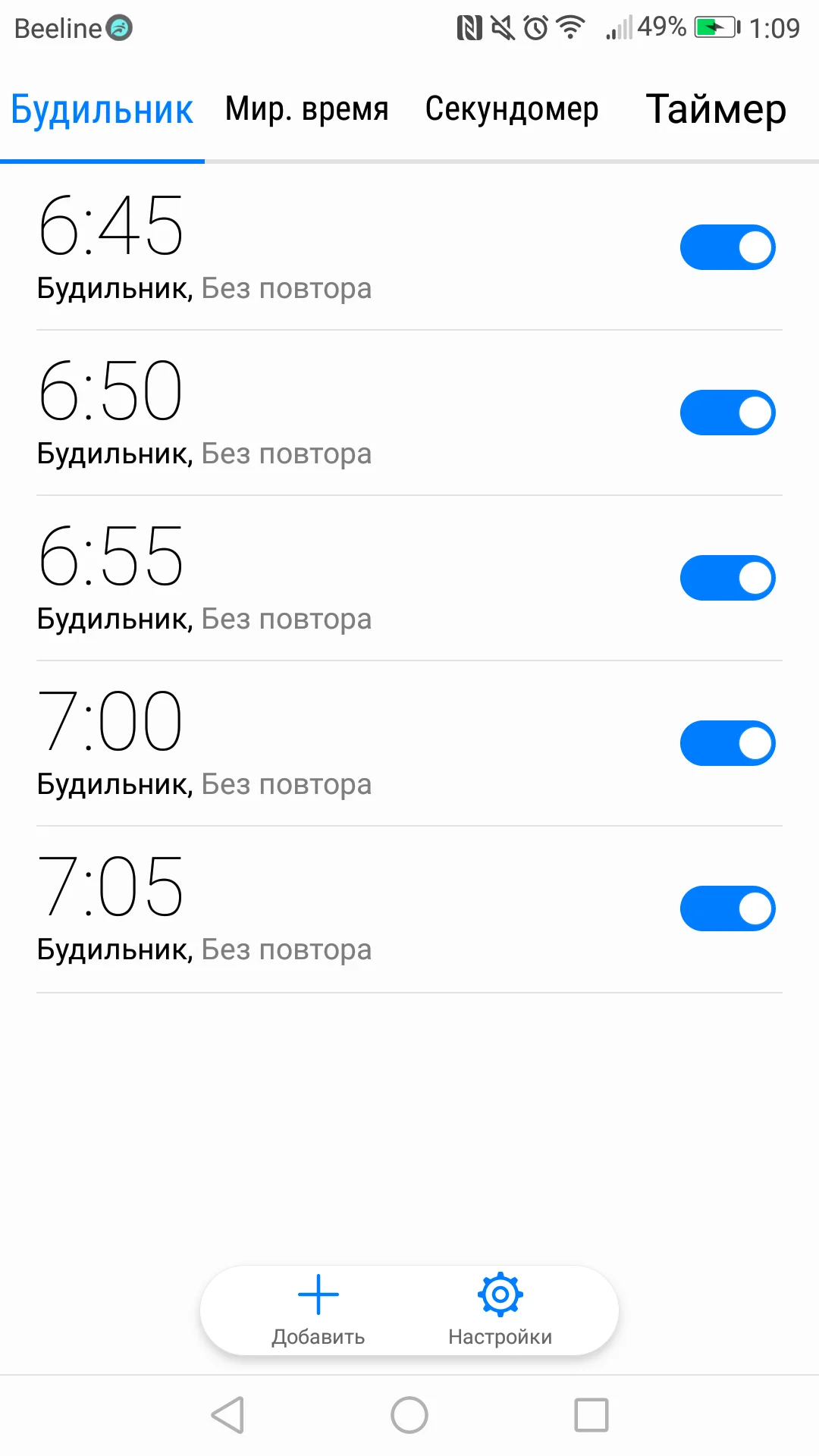819x1456 pixels.
Task: Tap the battery indicator
Action: pos(717,27)
